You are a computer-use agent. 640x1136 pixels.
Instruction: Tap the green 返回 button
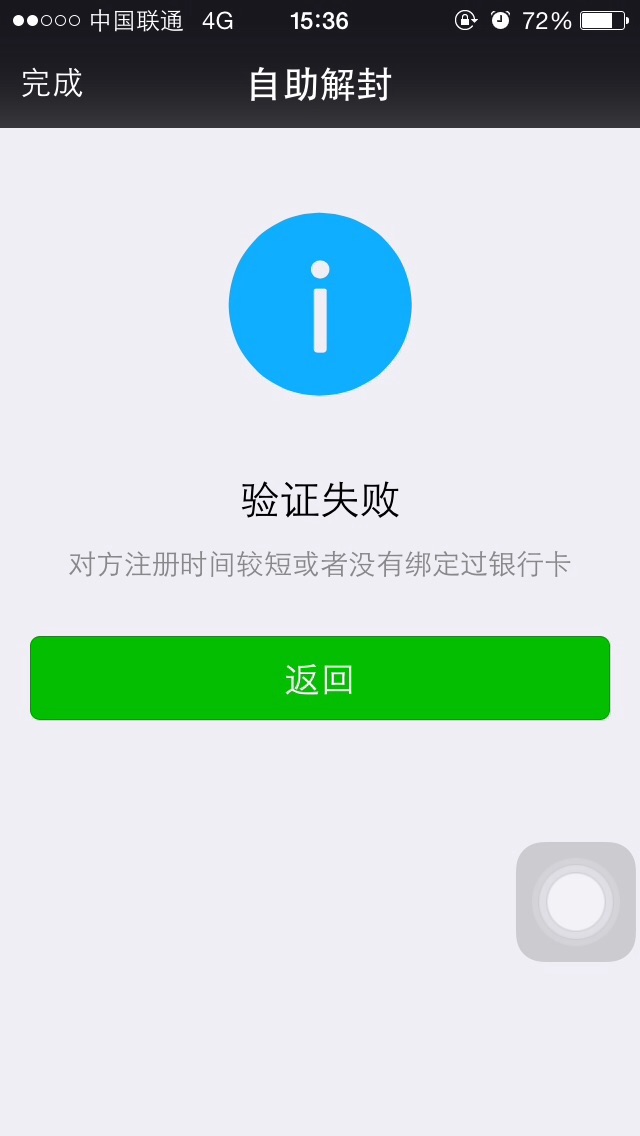pyautogui.click(x=320, y=678)
